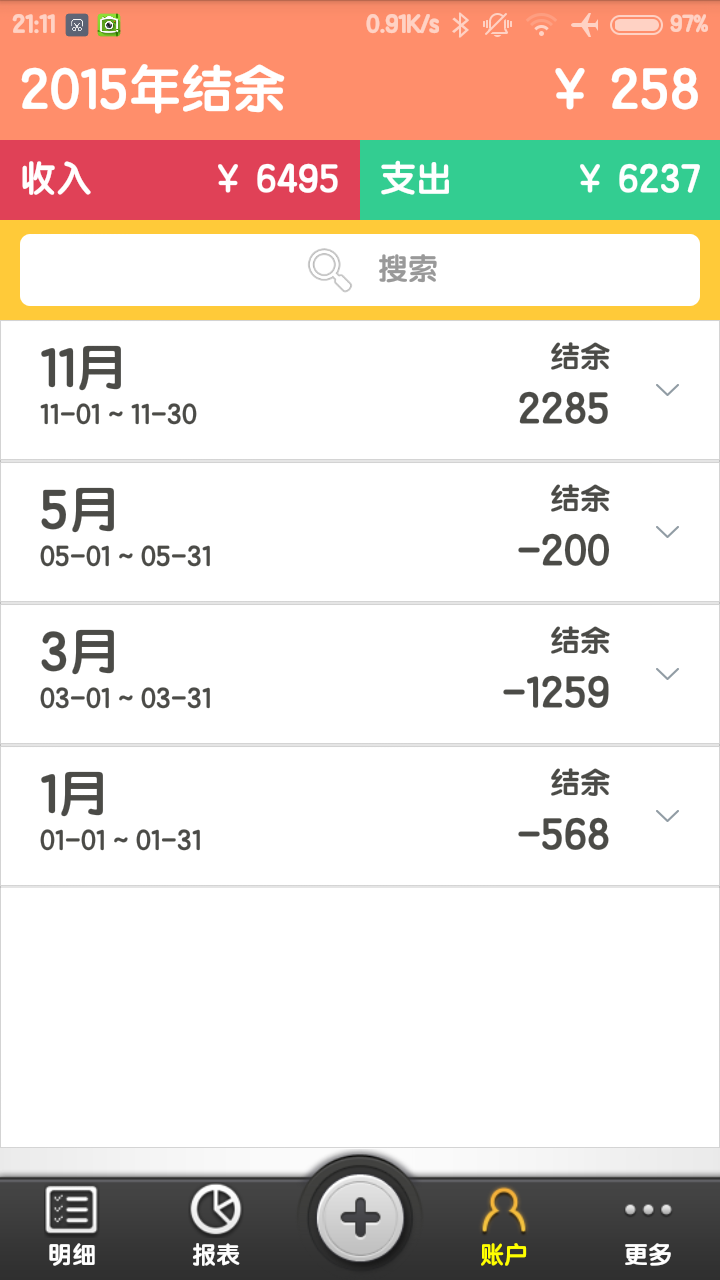Expand the 3月 monthly balance row
720x1280 pixels.
point(360,674)
